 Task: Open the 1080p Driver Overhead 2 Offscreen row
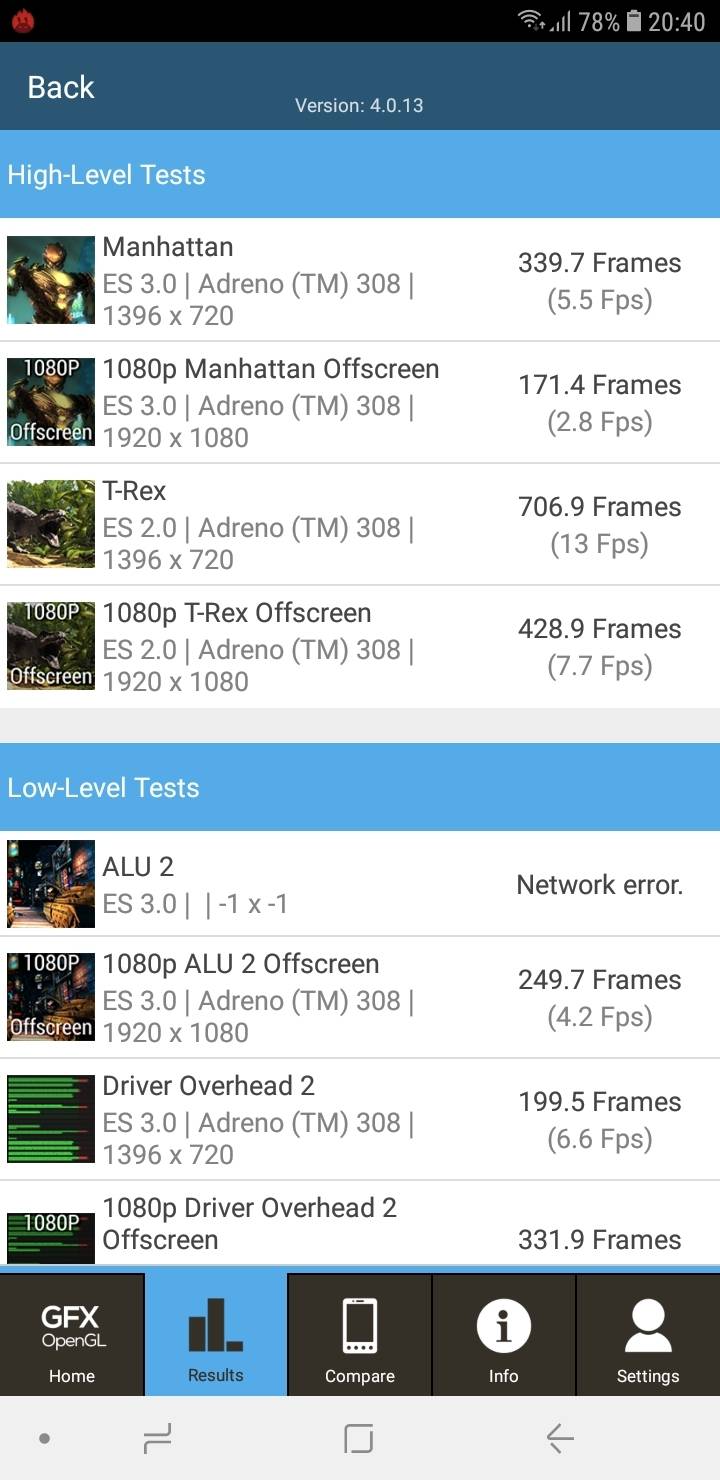coord(360,1224)
